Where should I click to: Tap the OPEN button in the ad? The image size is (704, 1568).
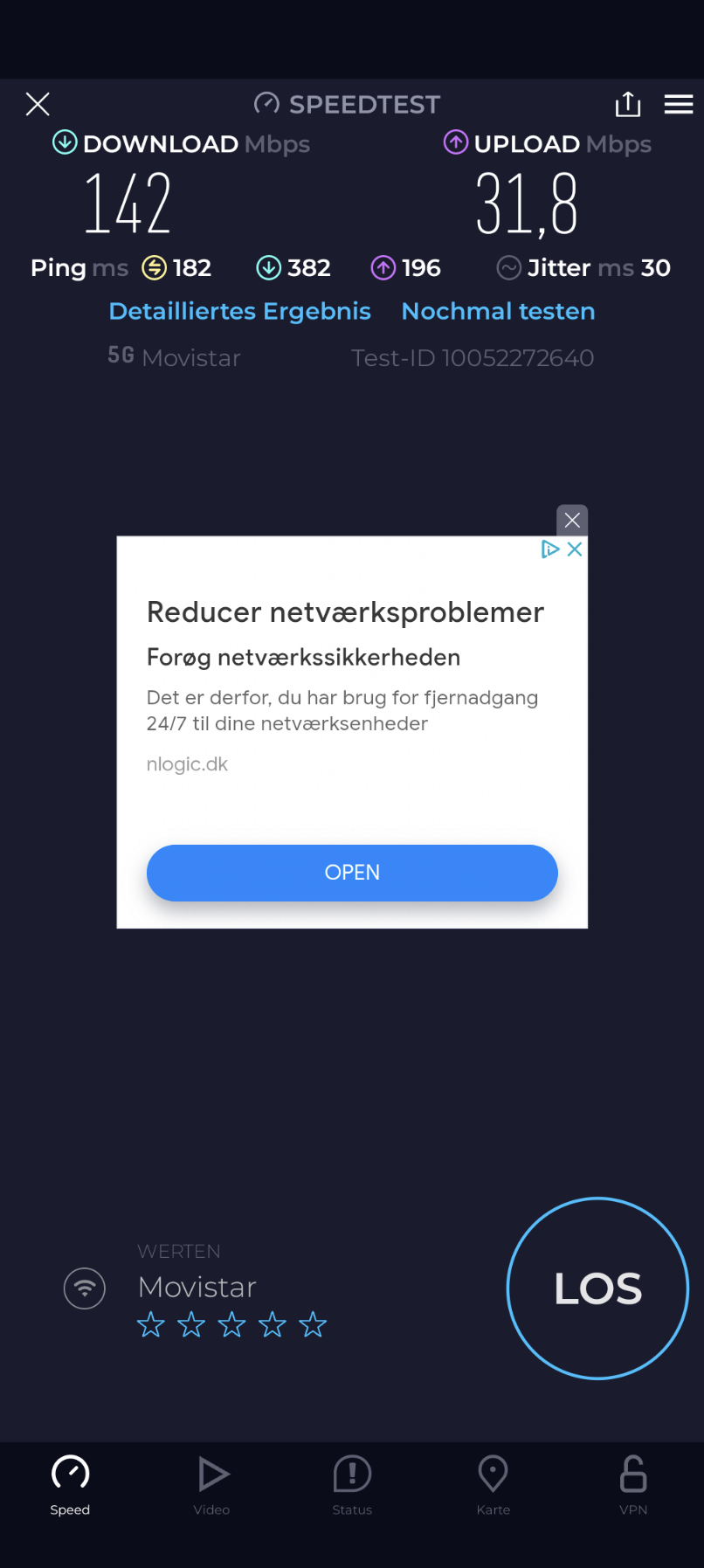click(x=352, y=873)
